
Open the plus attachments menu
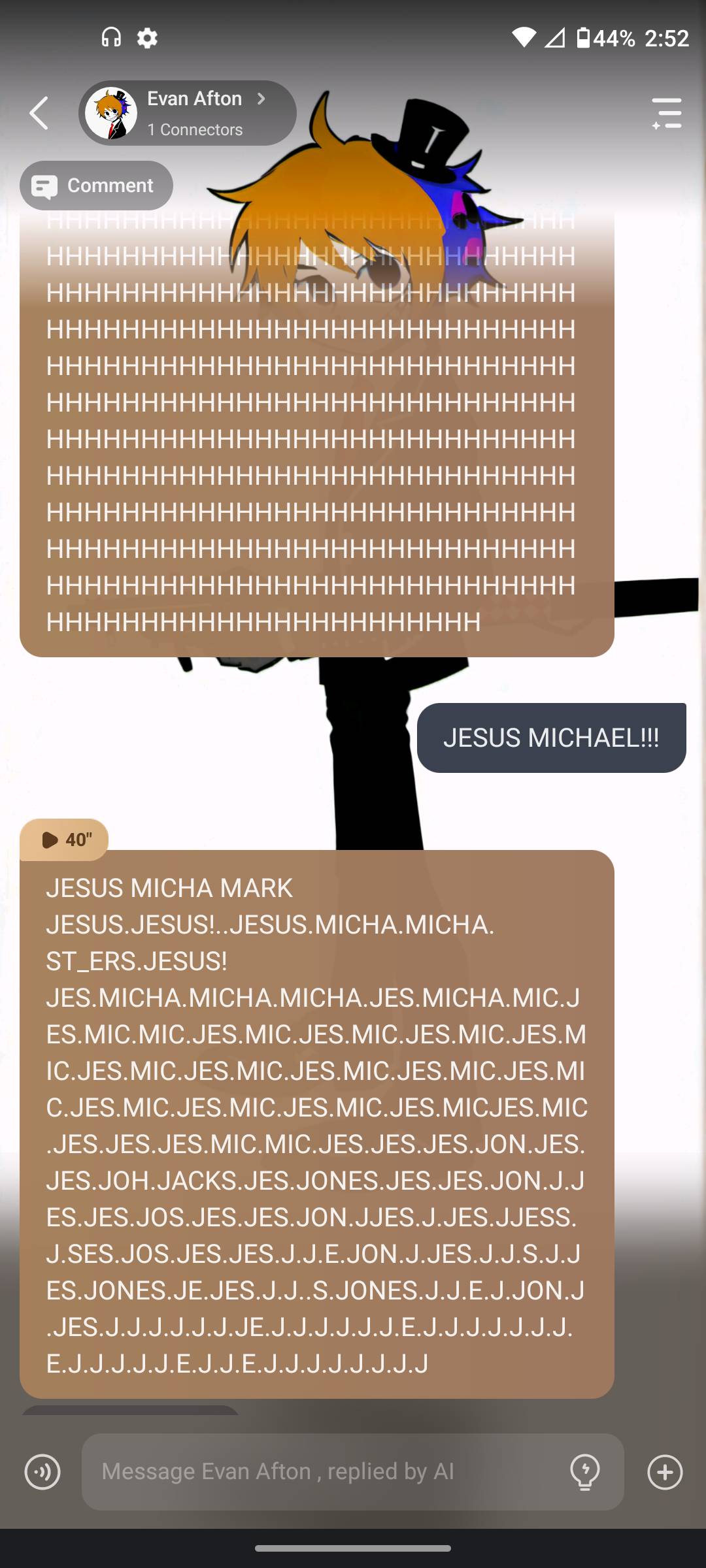[x=665, y=1472]
